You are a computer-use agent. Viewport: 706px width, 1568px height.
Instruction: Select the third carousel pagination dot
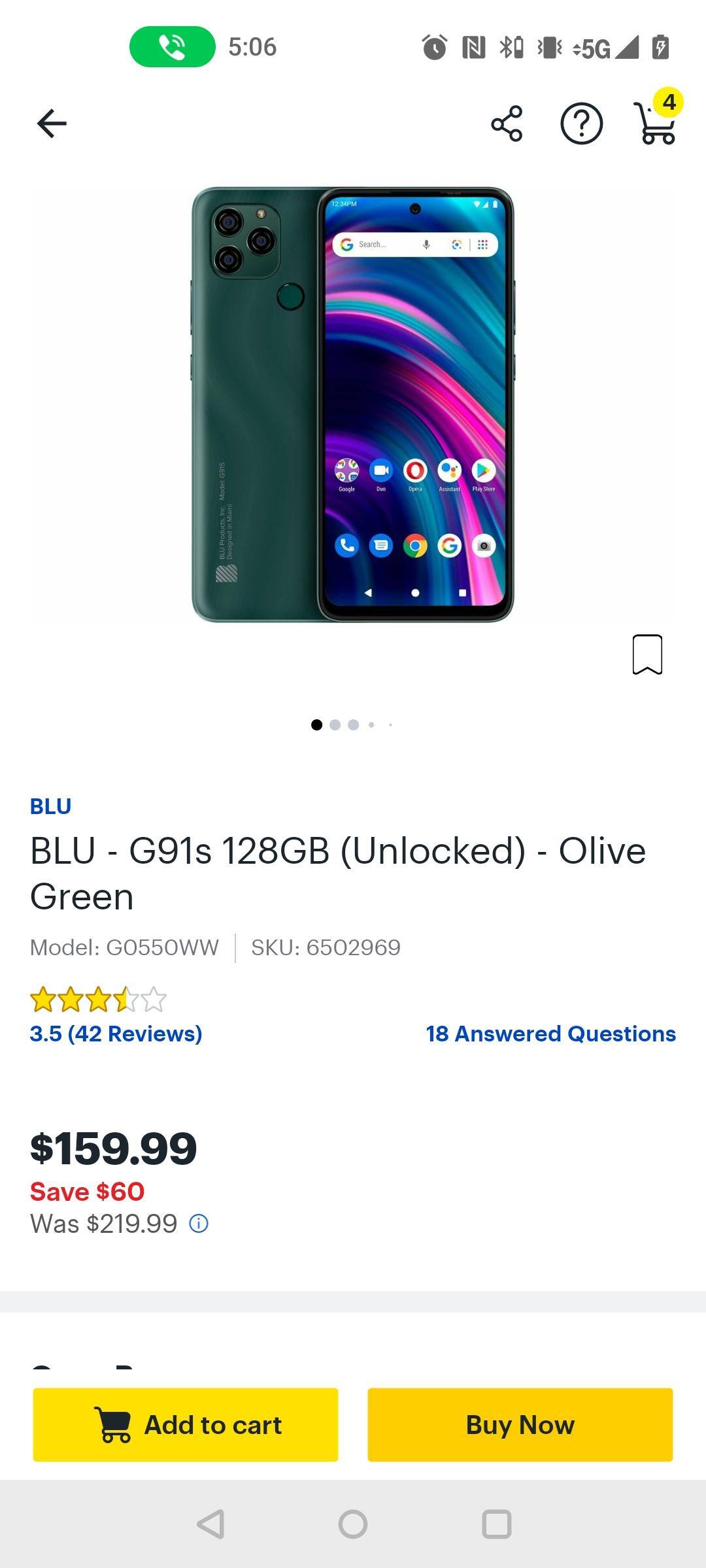coord(354,725)
